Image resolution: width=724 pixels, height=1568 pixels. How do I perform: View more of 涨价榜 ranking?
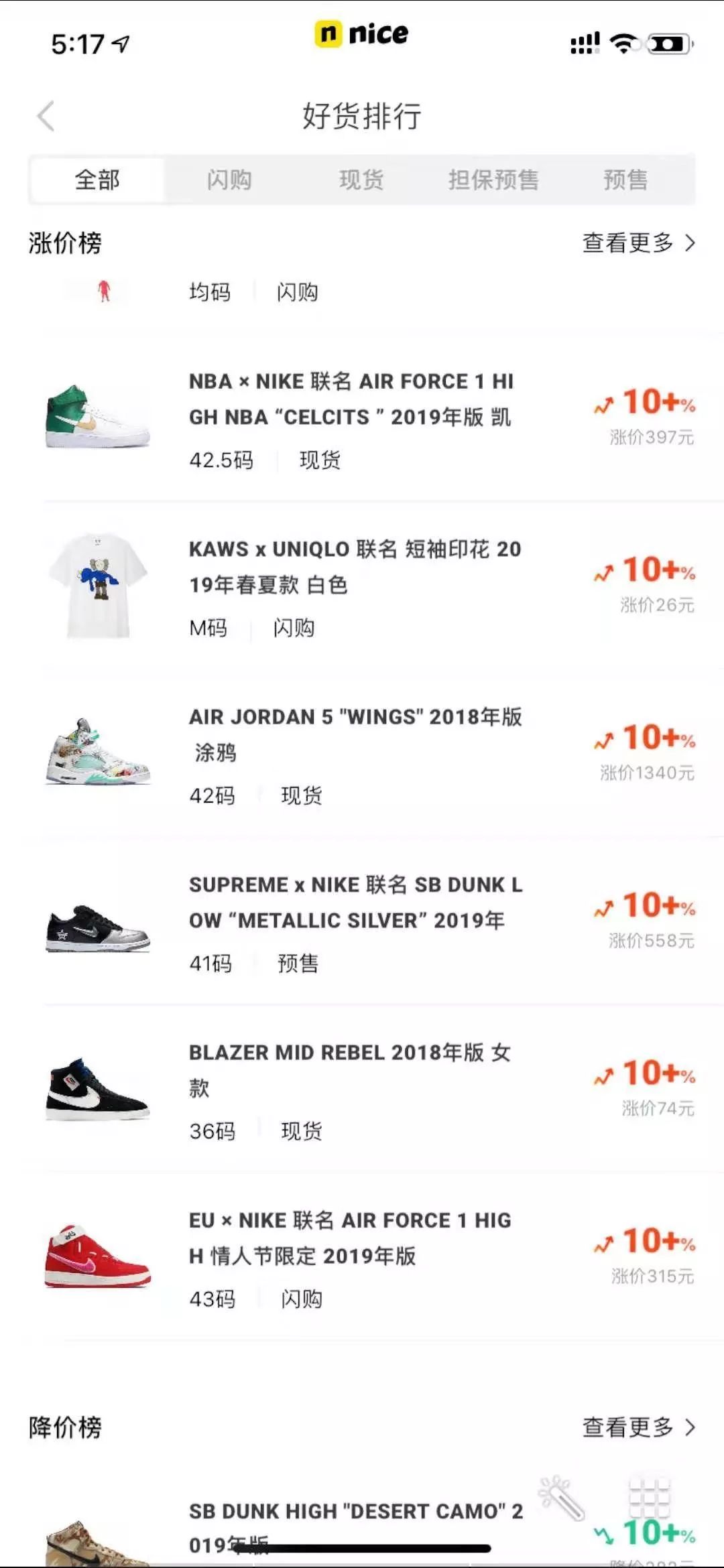pyautogui.click(x=638, y=243)
